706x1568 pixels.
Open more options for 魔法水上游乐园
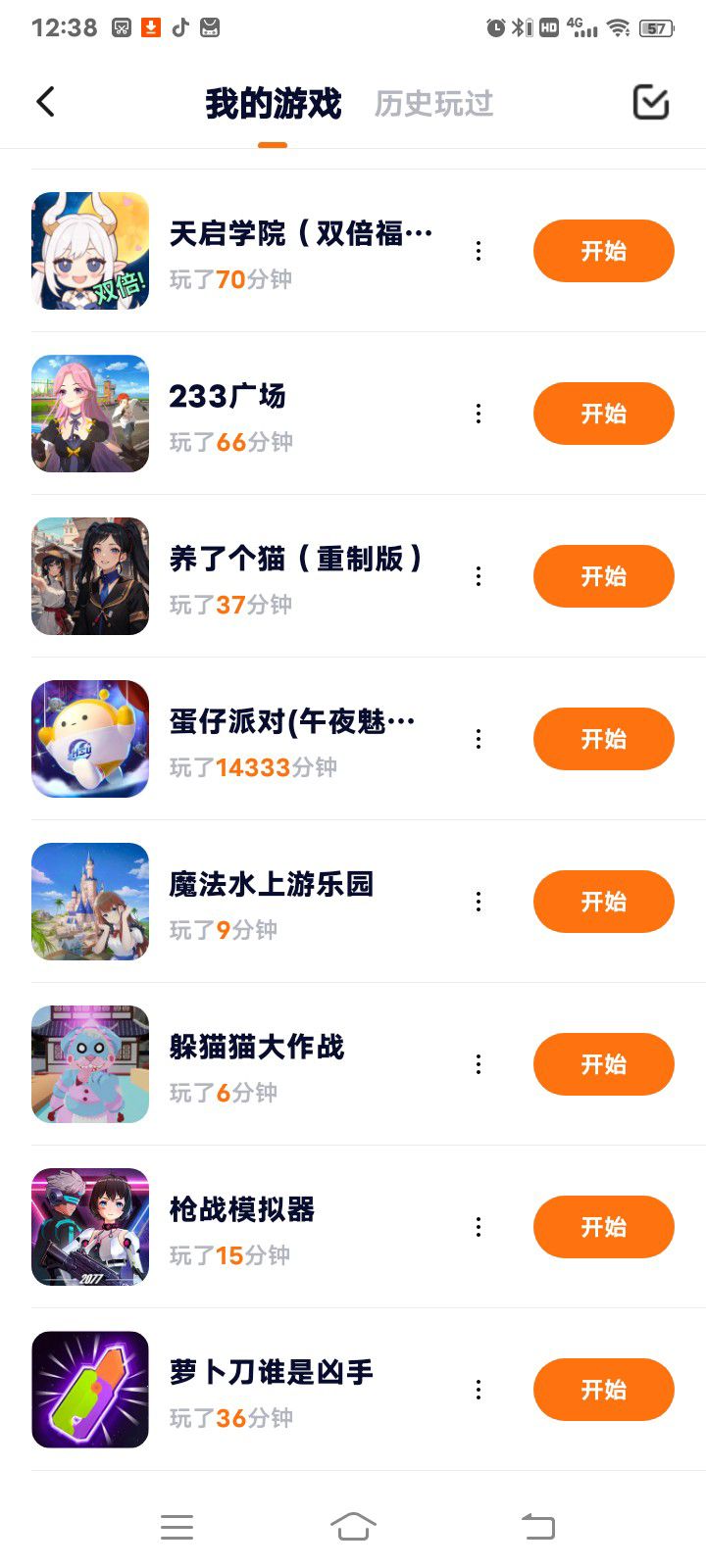pos(479,902)
